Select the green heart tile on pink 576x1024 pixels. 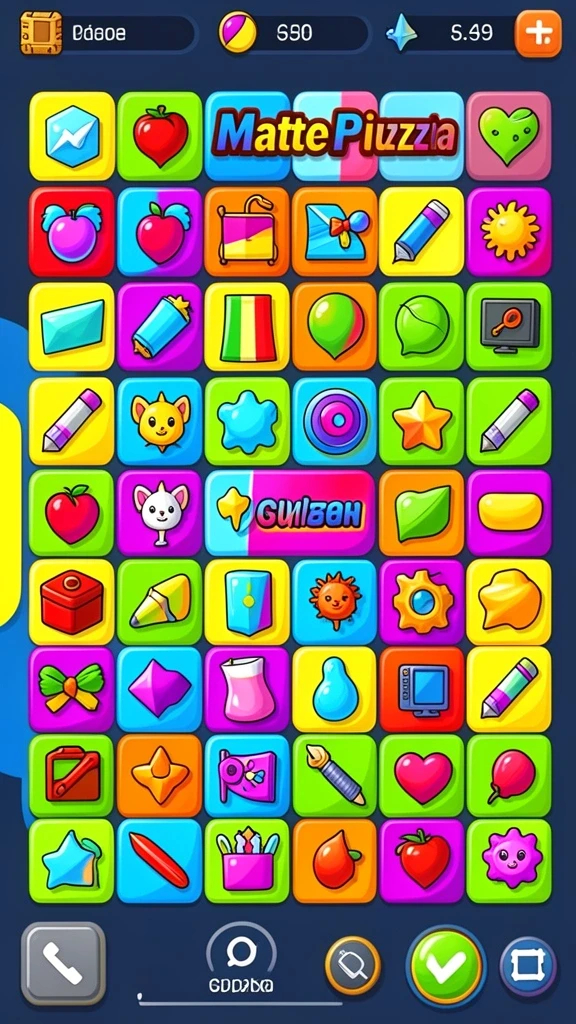[509, 136]
